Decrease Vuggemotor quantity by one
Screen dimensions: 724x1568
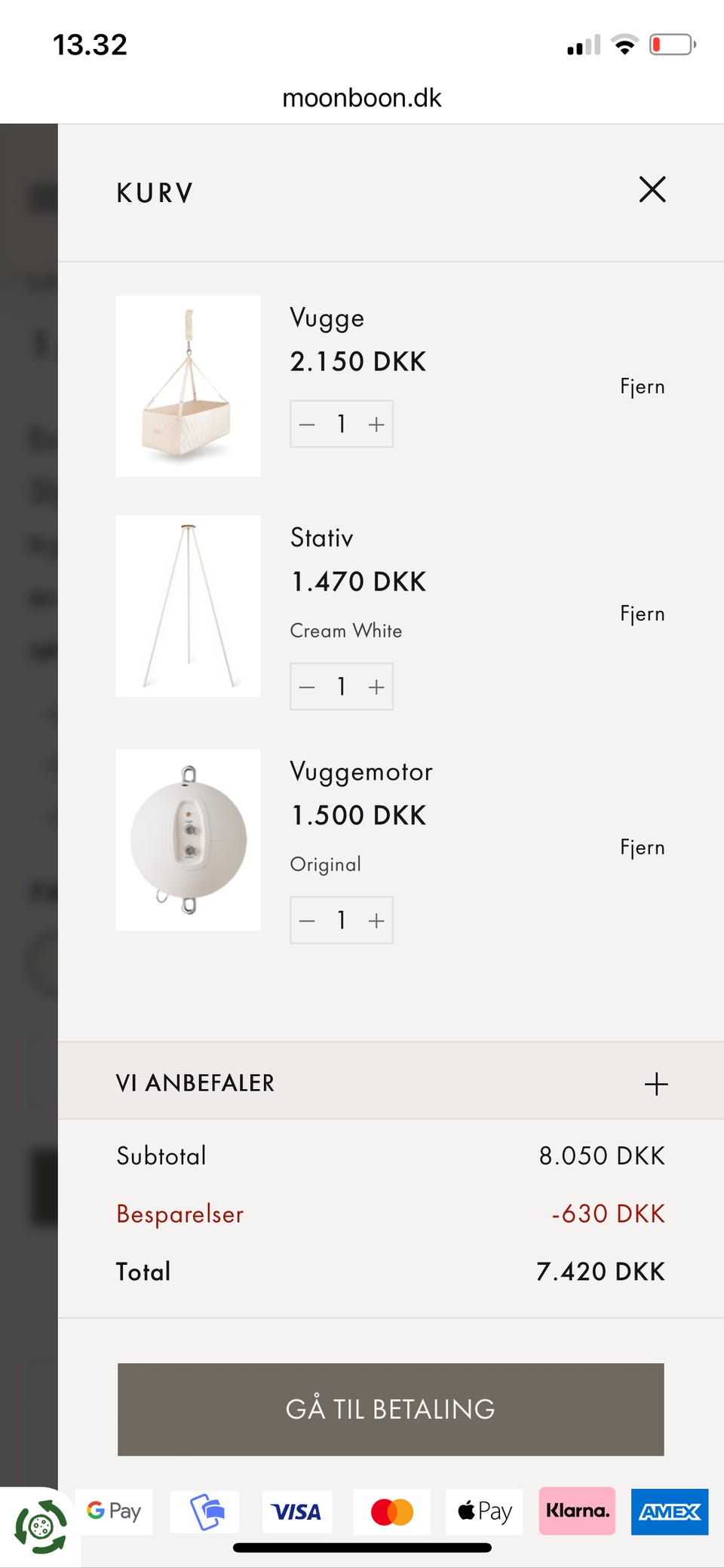307,921
